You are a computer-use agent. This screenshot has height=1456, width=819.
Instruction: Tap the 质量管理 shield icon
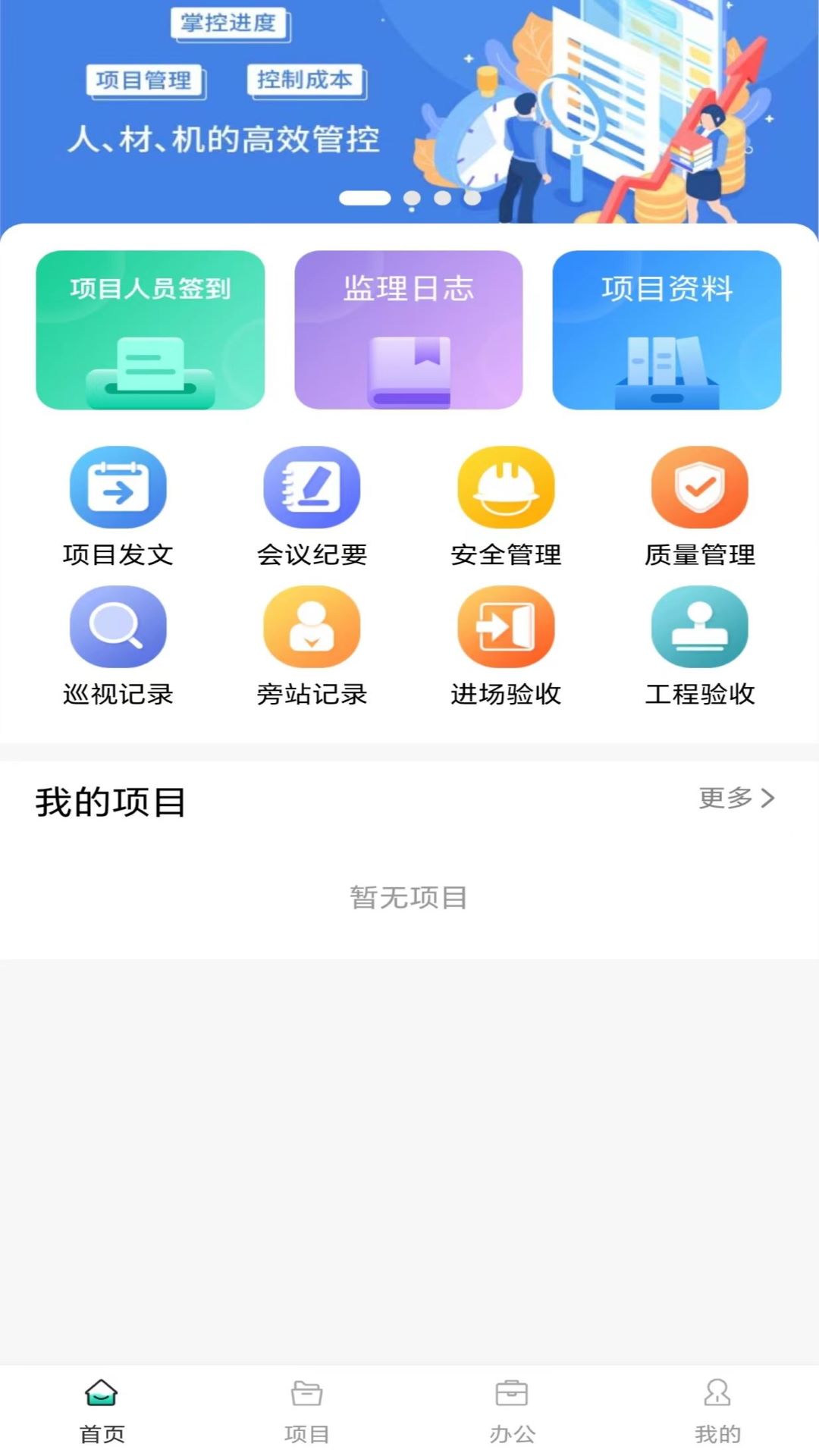[700, 487]
